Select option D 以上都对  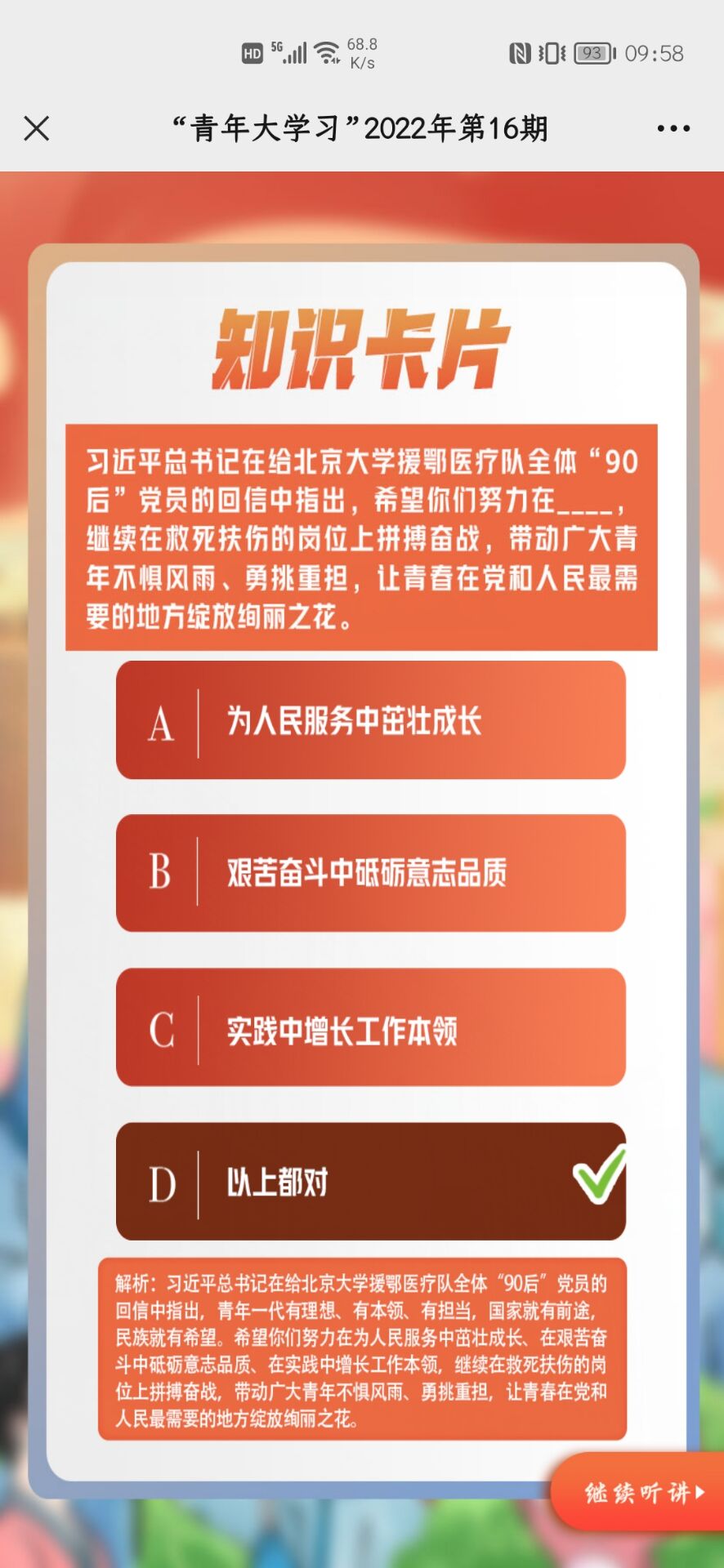click(x=370, y=1181)
